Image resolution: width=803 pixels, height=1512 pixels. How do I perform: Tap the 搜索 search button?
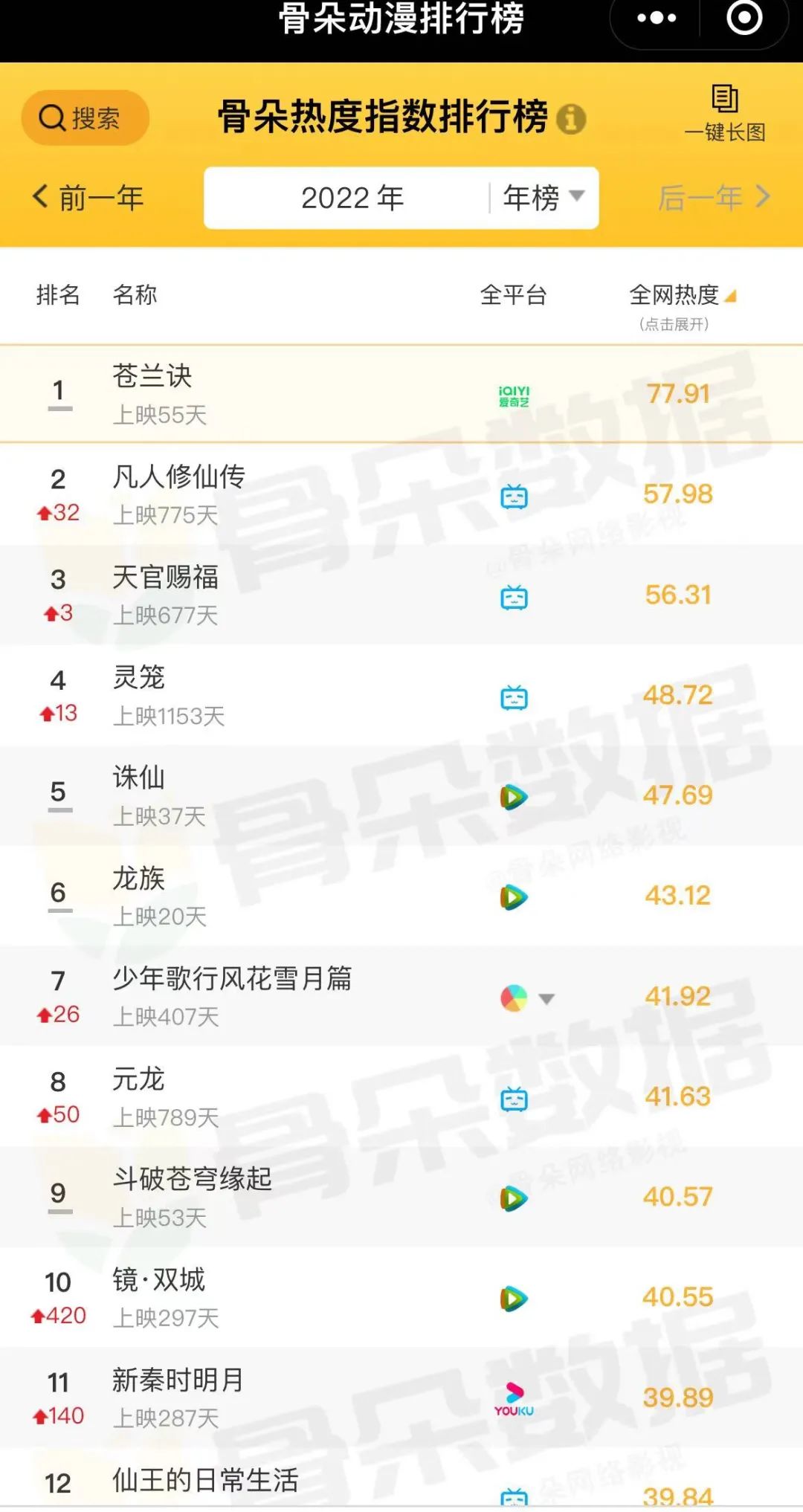click(x=85, y=117)
